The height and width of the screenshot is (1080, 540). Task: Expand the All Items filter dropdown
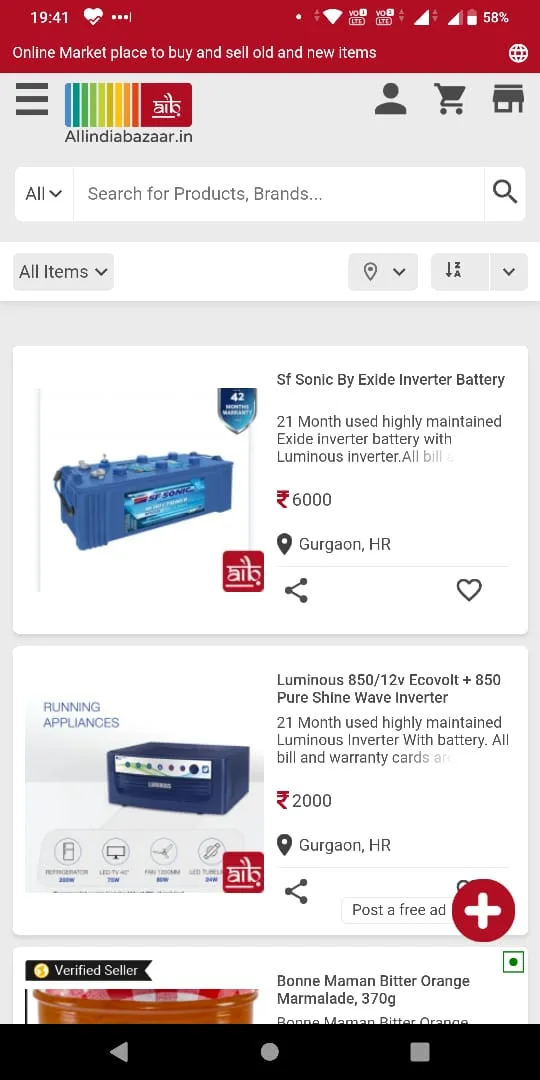[x=63, y=271]
